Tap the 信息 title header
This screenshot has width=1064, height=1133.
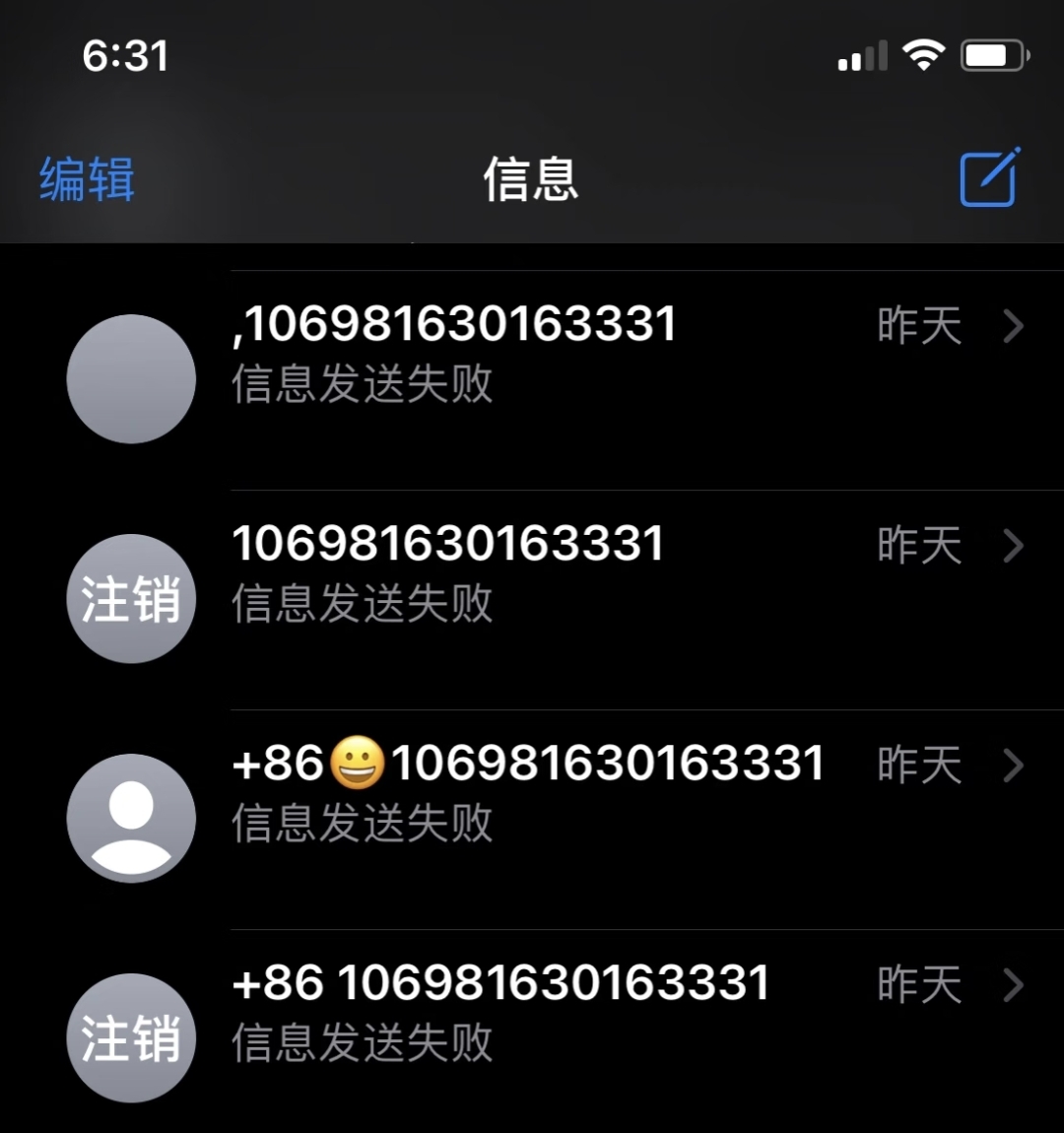530,180
